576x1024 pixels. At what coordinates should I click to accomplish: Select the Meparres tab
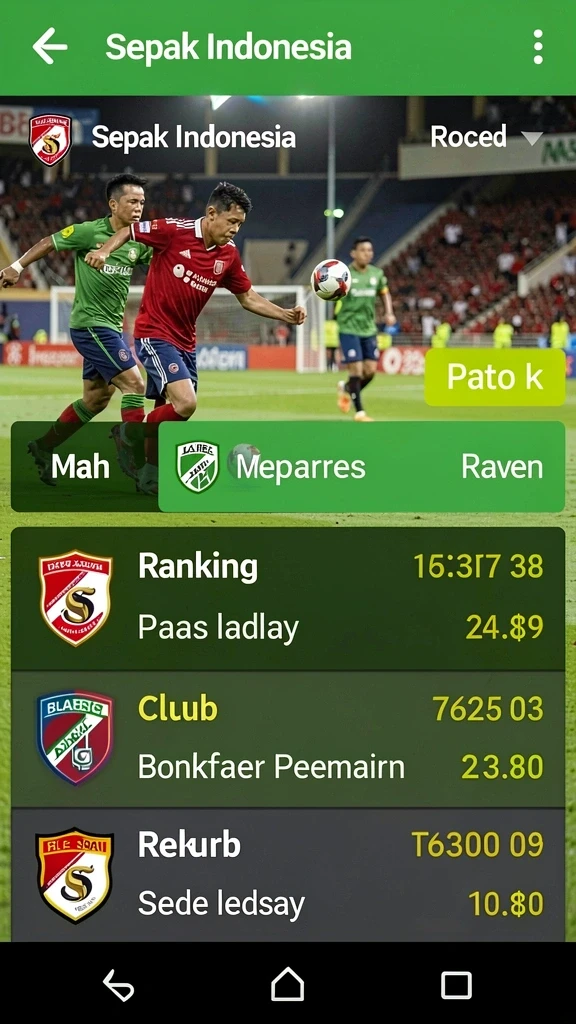(x=301, y=466)
